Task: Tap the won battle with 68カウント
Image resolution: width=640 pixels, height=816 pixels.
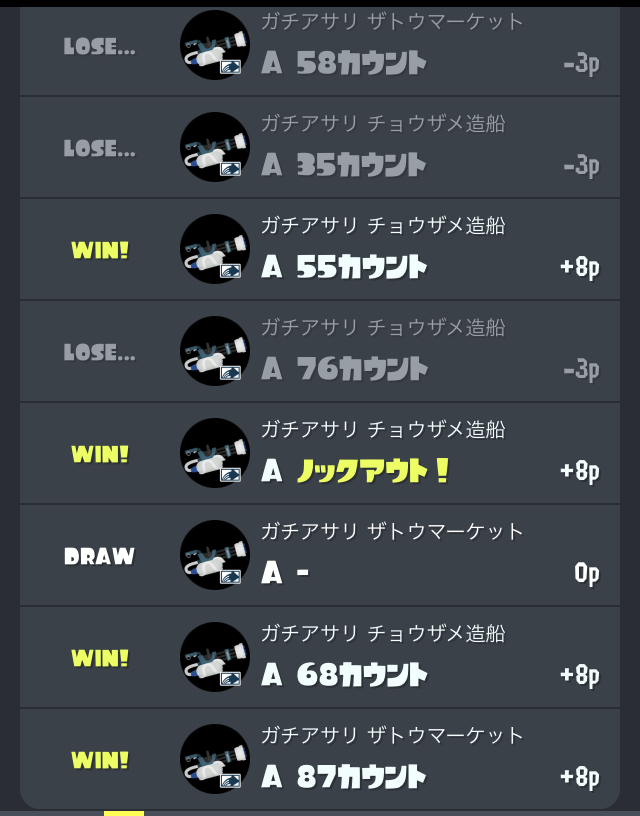Action: point(320,658)
